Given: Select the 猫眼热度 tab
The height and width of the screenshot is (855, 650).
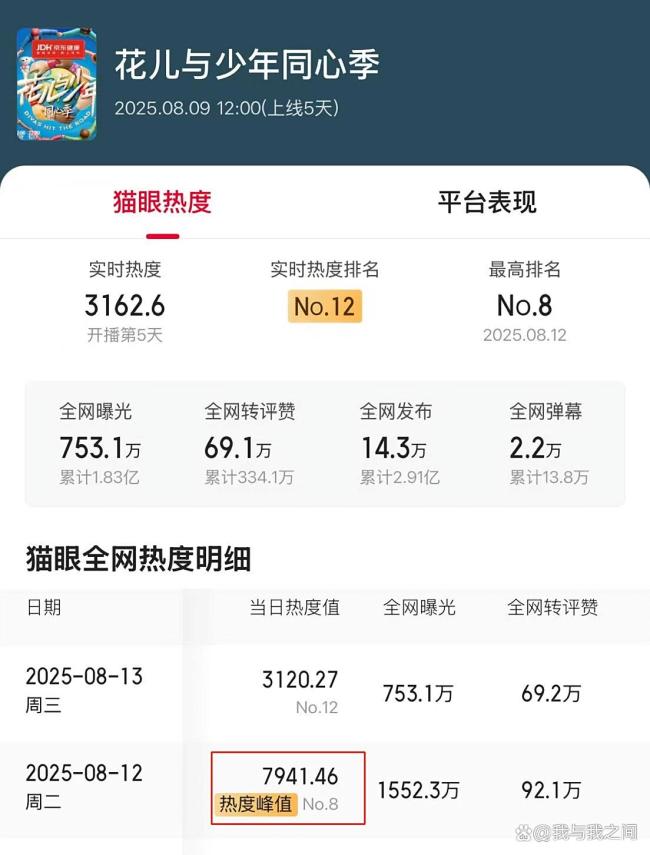Looking at the screenshot, I should (x=162, y=202).
